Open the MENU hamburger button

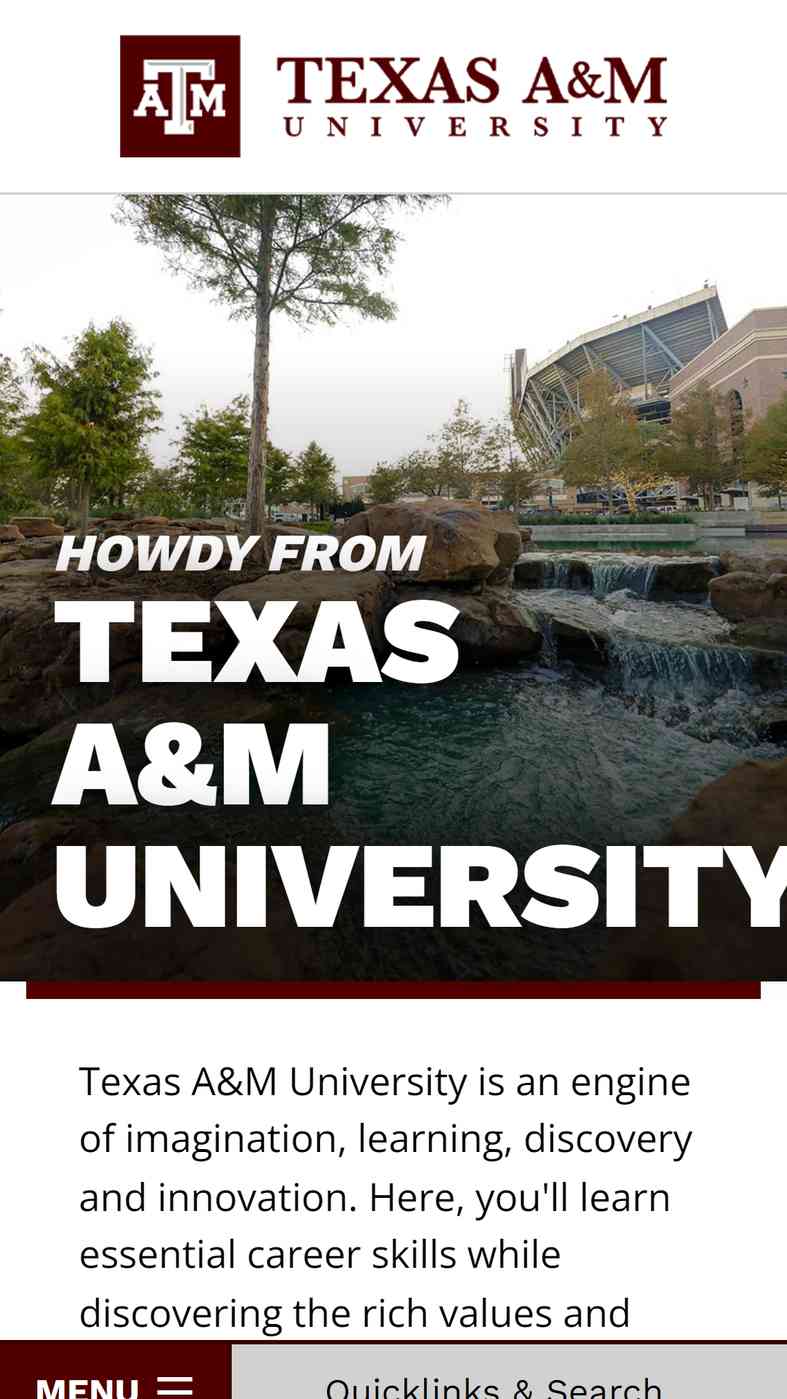click(114, 1380)
